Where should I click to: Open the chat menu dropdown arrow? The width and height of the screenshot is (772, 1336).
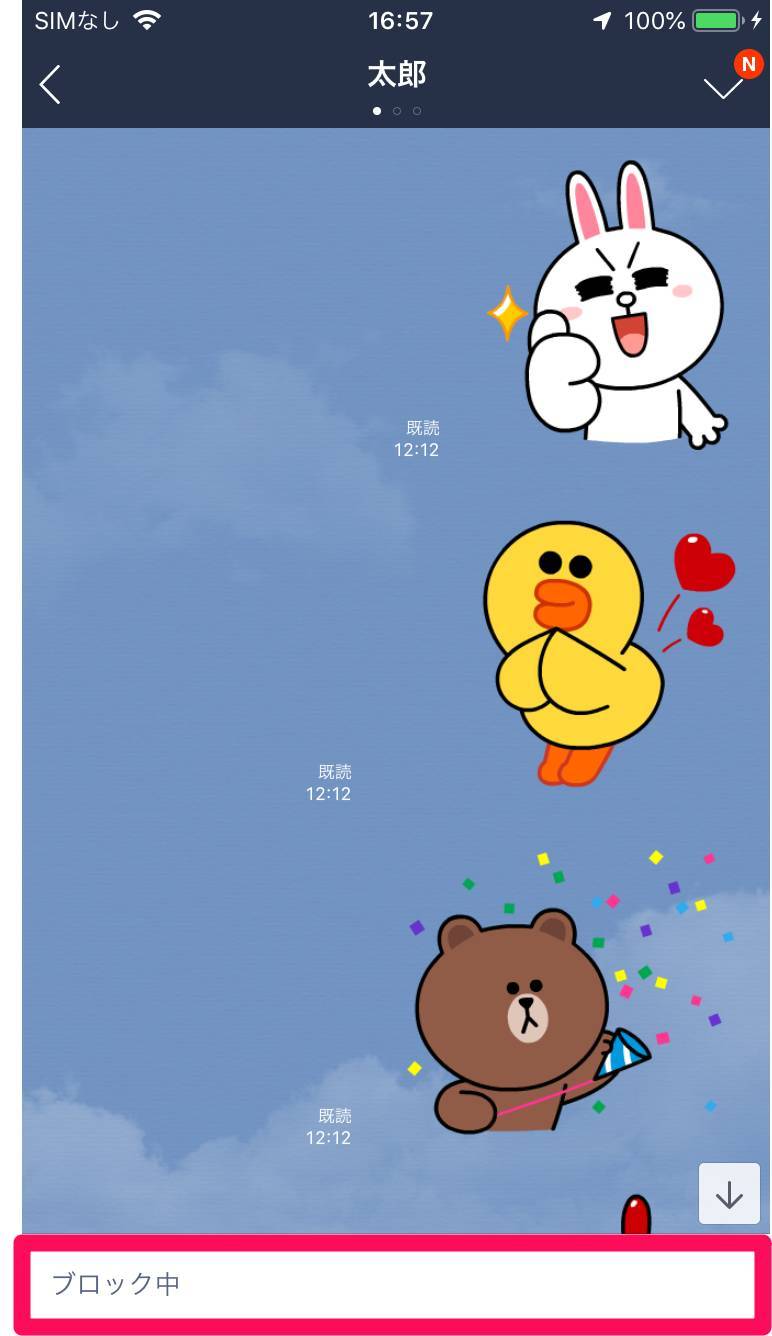tap(723, 88)
